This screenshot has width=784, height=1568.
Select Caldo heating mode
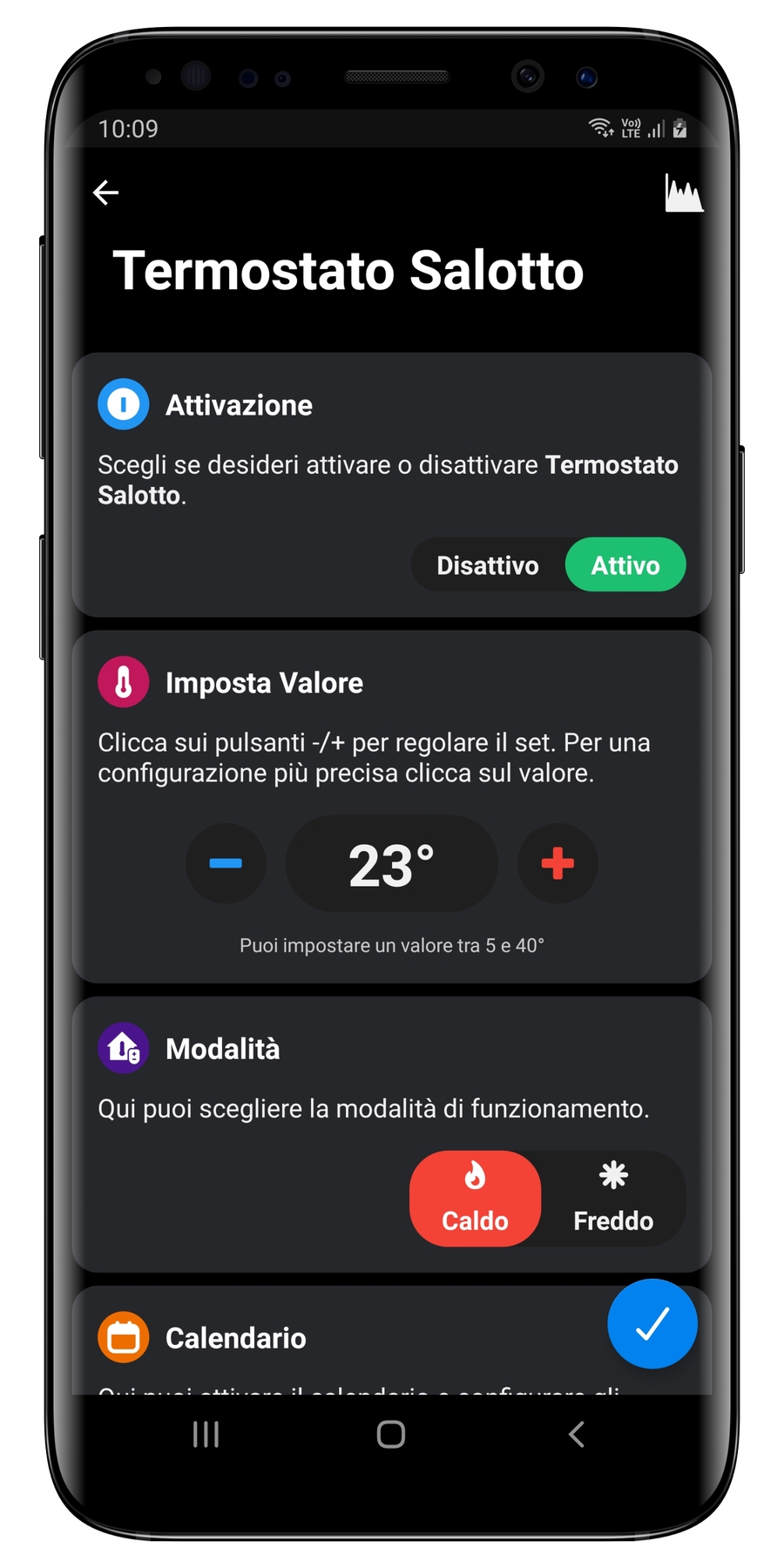475,1199
